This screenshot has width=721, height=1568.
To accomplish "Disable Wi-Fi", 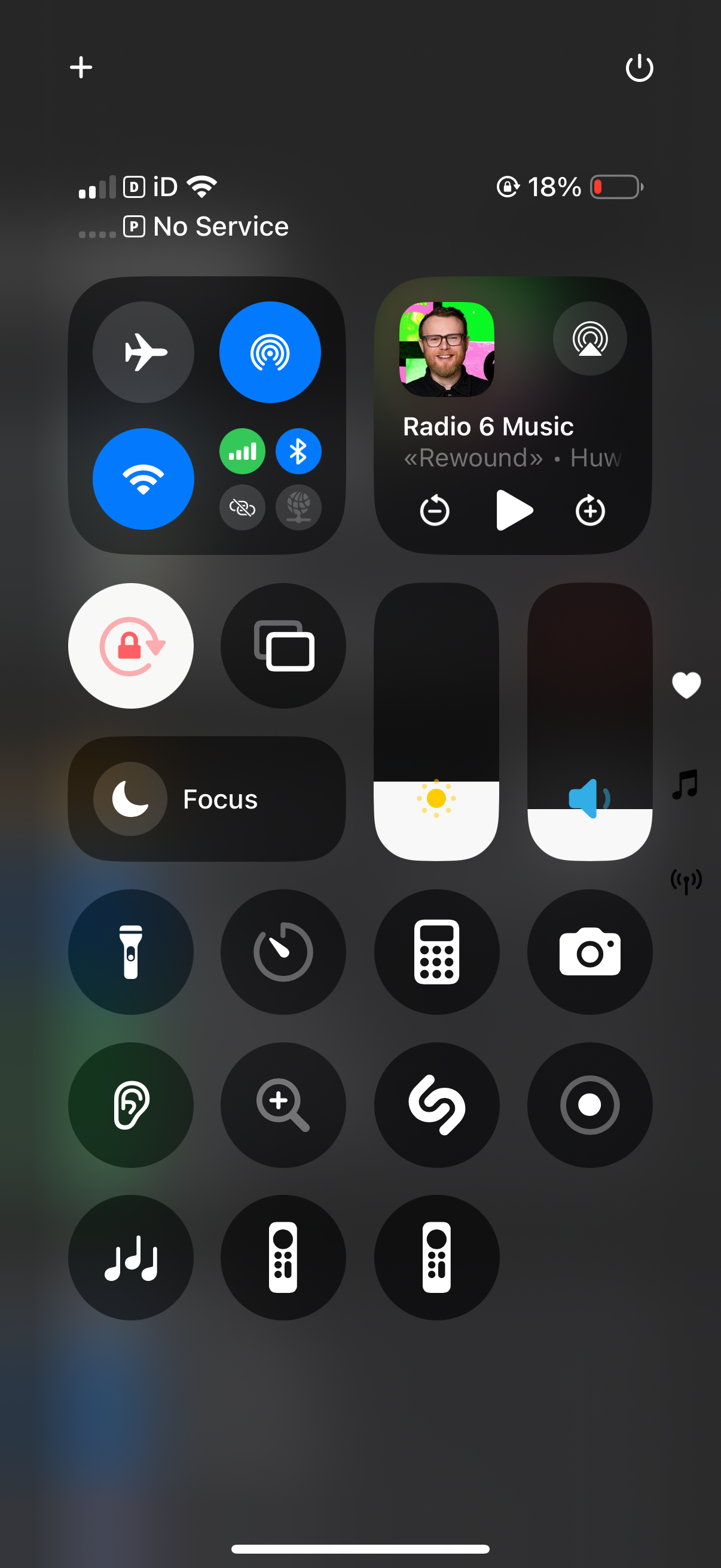I will (143, 478).
